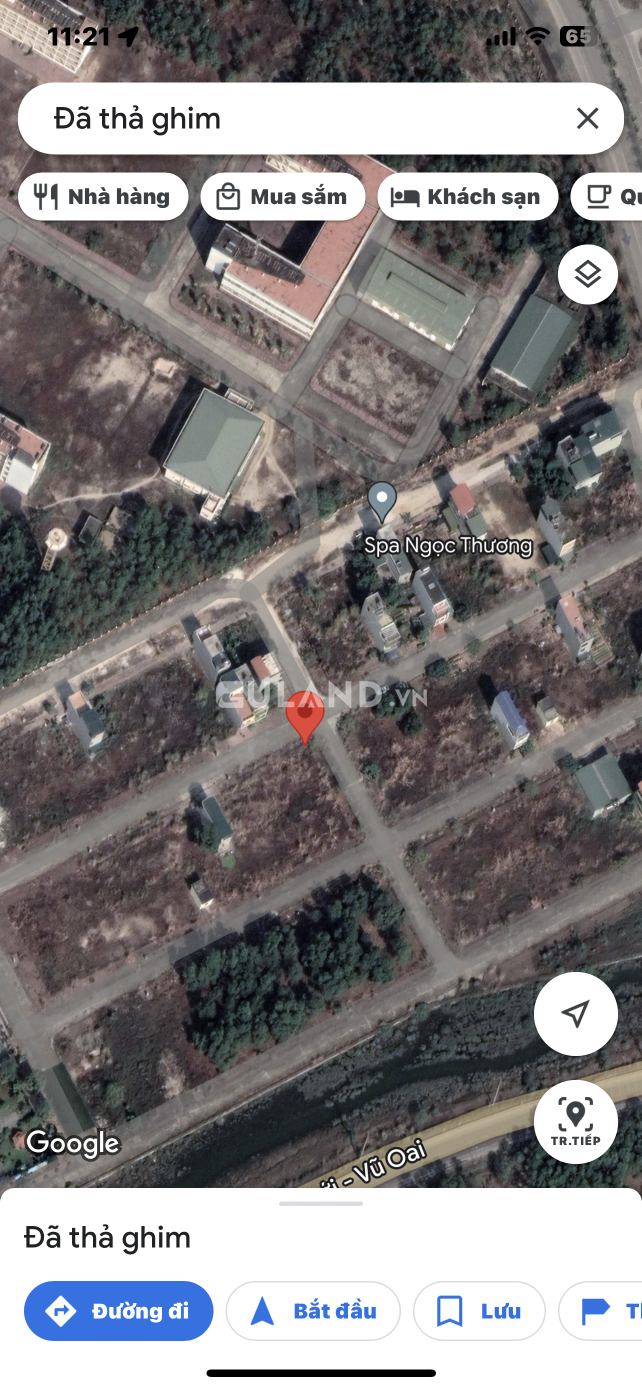Open the map layers button
Image resolution: width=642 pixels, height=1389 pixels.
point(587,274)
